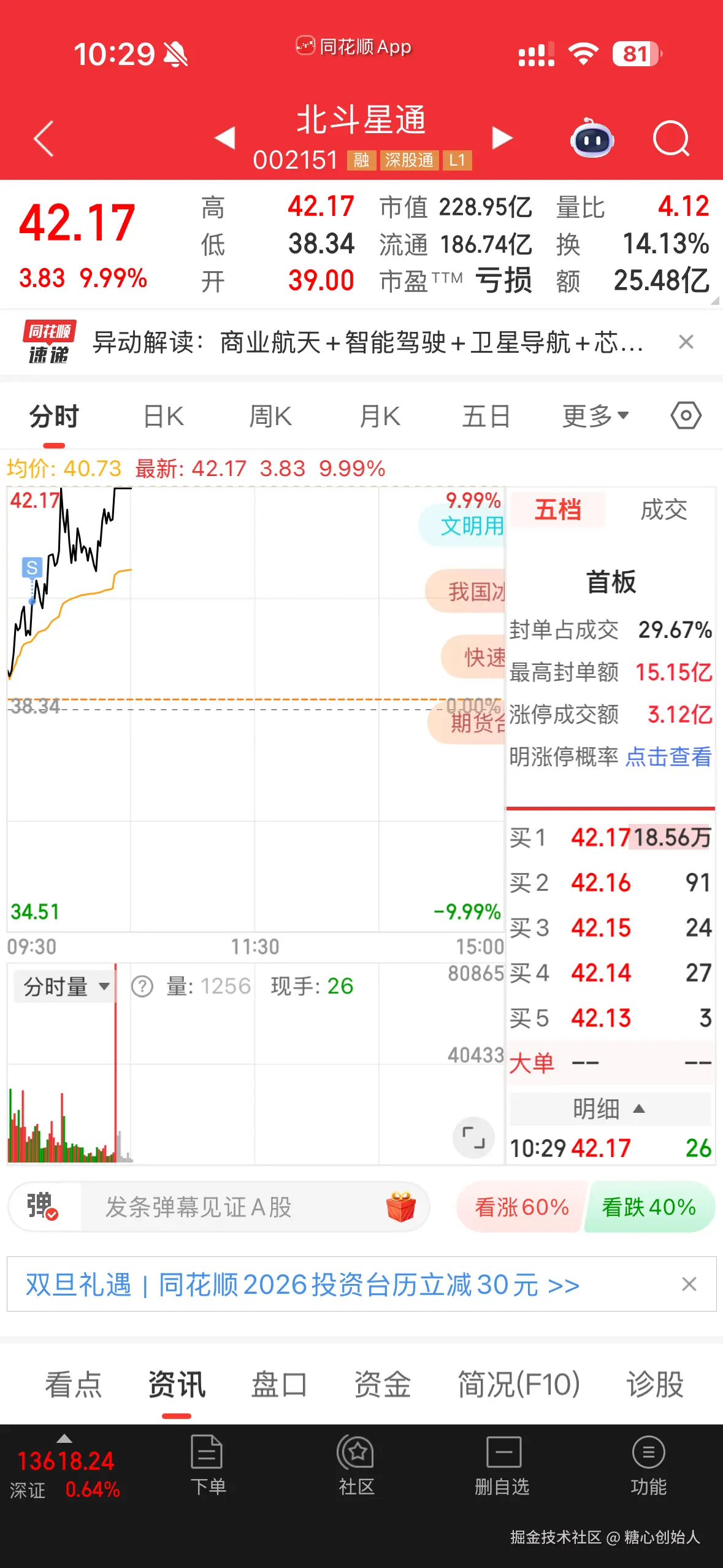
Task: Switch to the 成交 tab
Action: 664,510
